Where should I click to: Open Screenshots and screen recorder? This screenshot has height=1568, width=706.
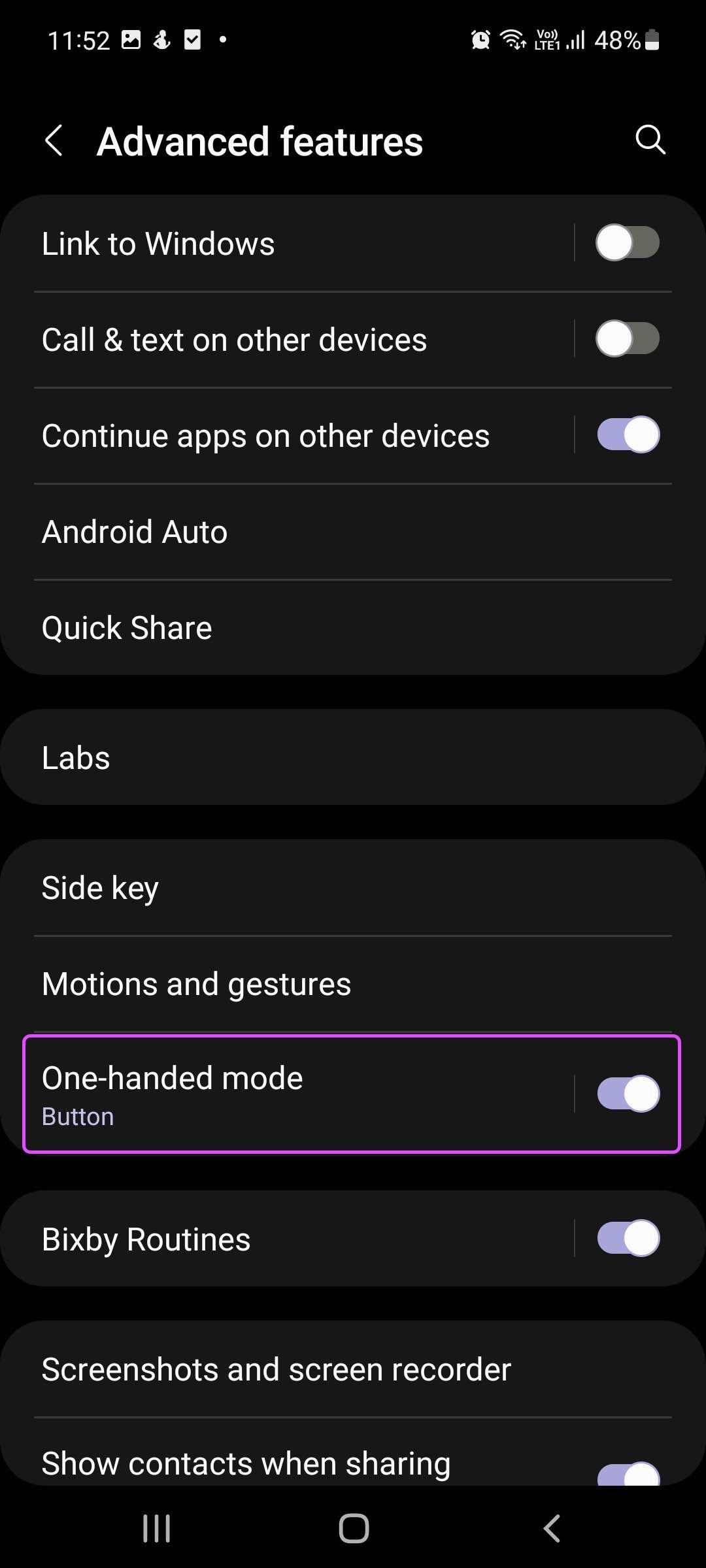pyautogui.click(x=353, y=1369)
